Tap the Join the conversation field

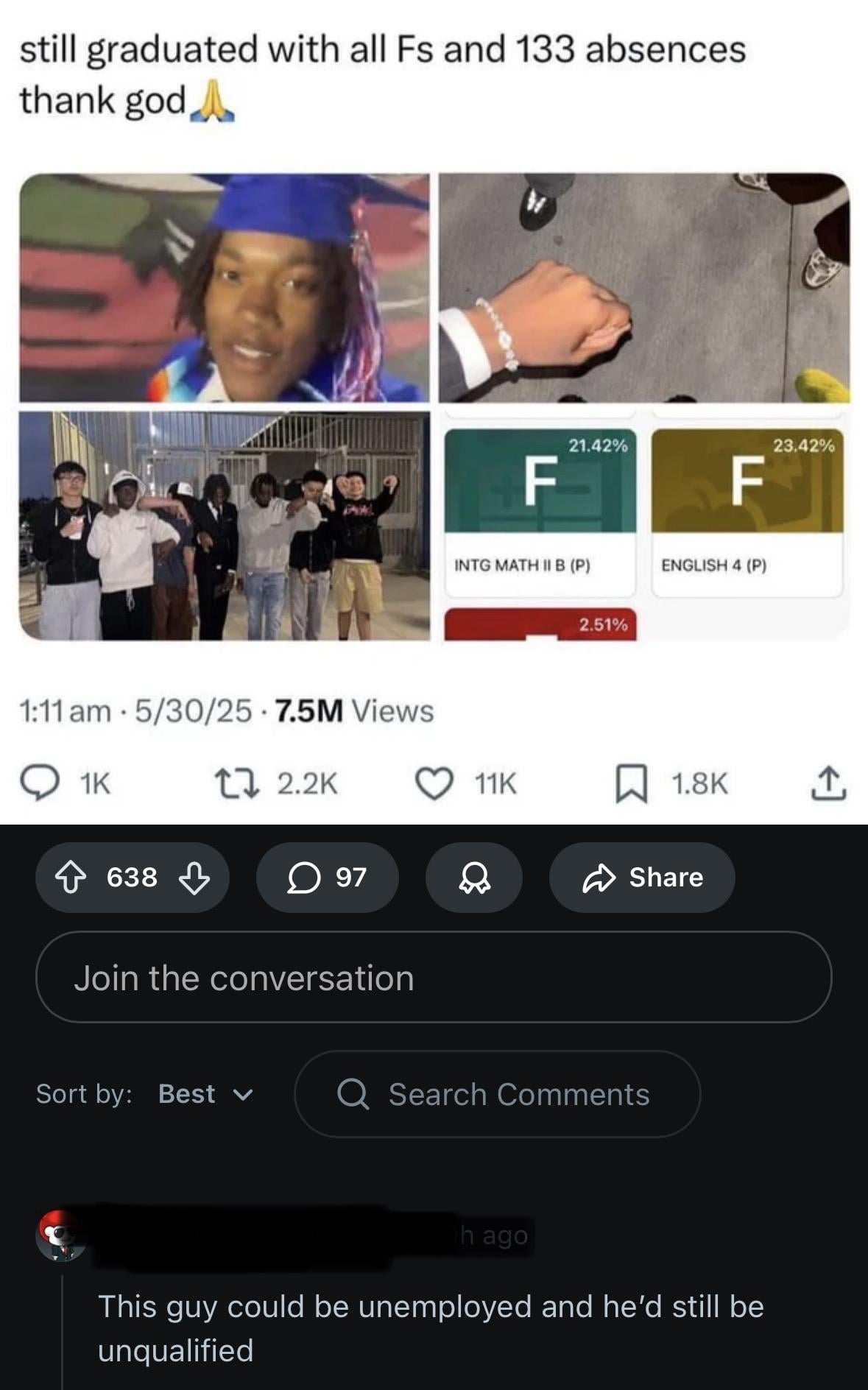pos(433,978)
